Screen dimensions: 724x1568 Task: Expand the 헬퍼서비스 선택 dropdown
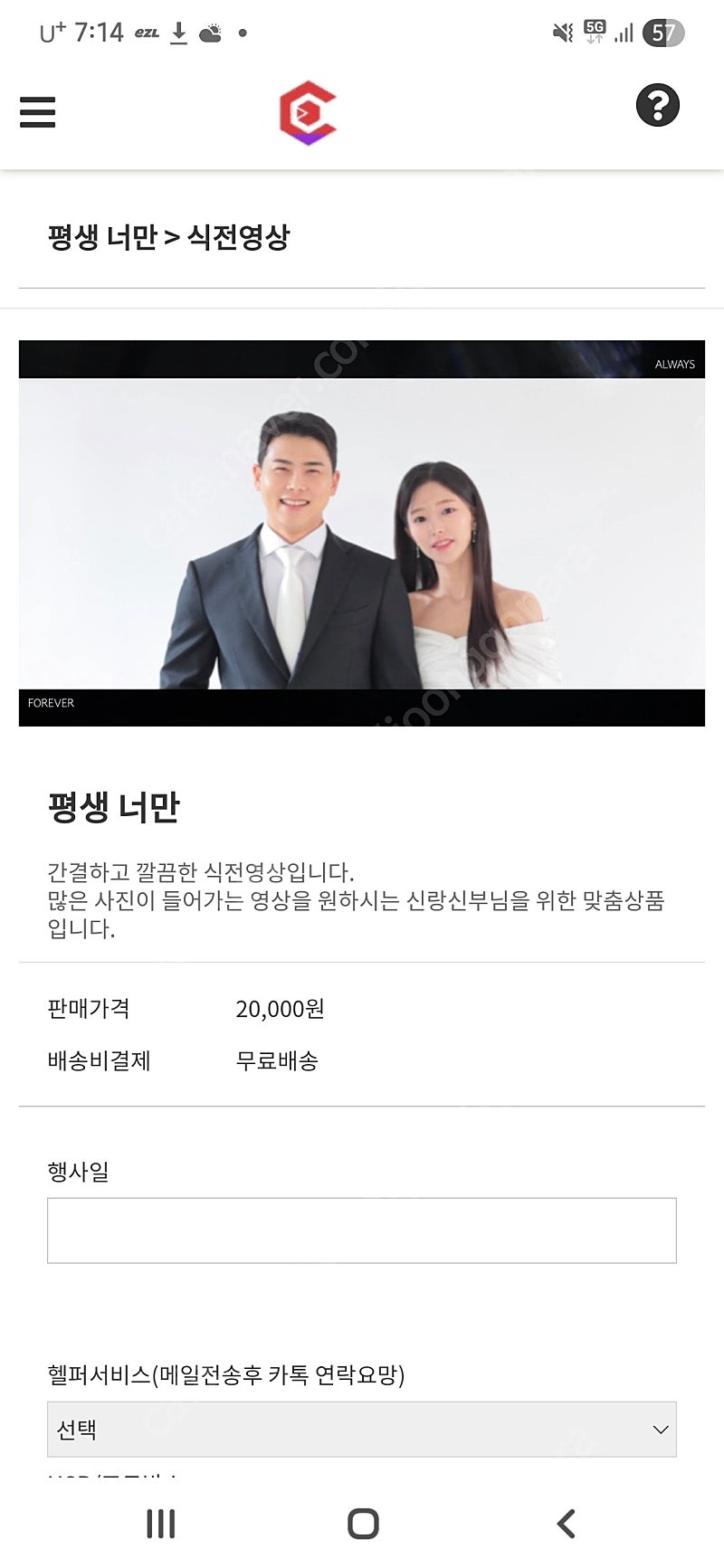pos(362,1430)
